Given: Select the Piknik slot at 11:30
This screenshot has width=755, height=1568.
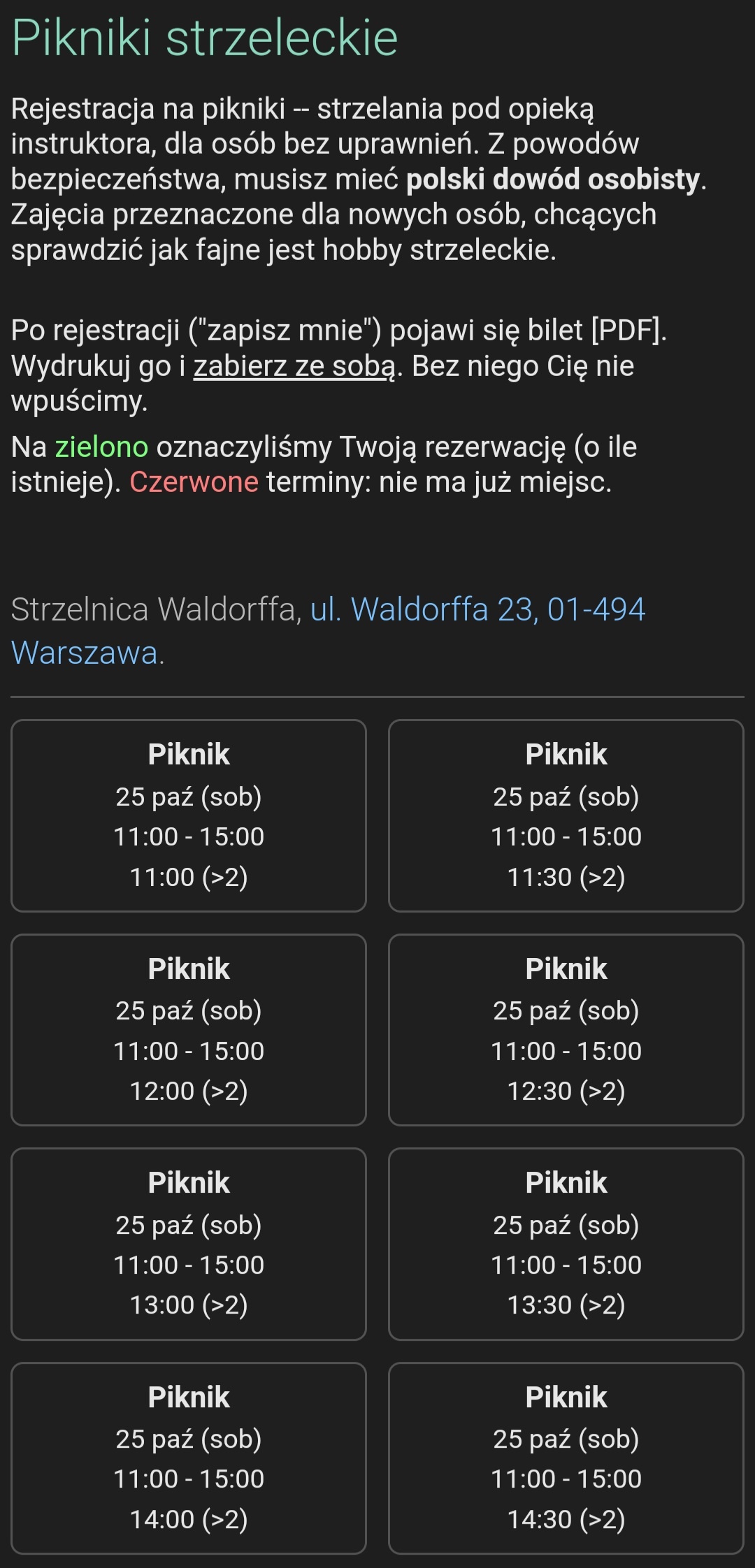Looking at the screenshot, I should coord(566,815).
